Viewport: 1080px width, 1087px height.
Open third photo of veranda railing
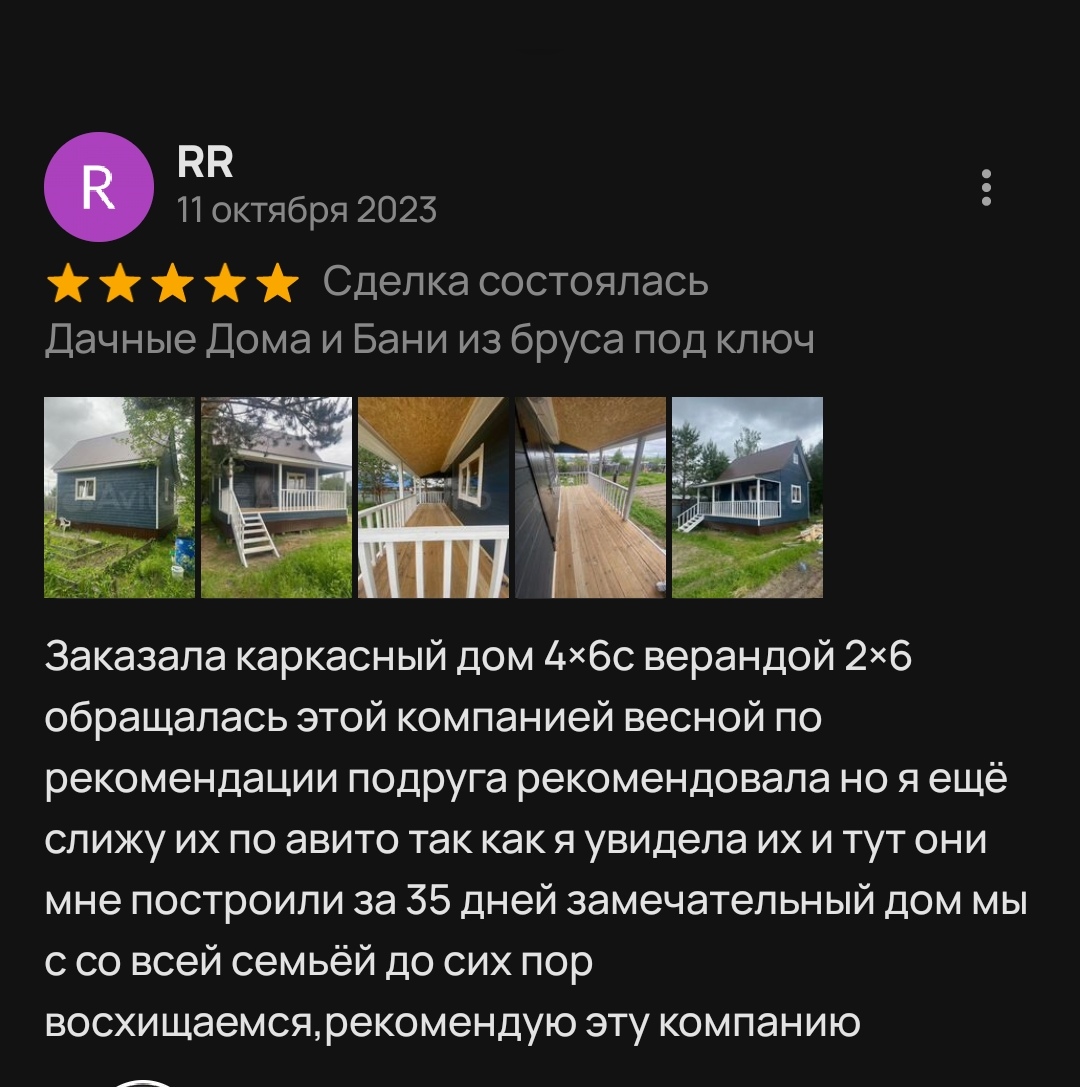[x=433, y=497]
